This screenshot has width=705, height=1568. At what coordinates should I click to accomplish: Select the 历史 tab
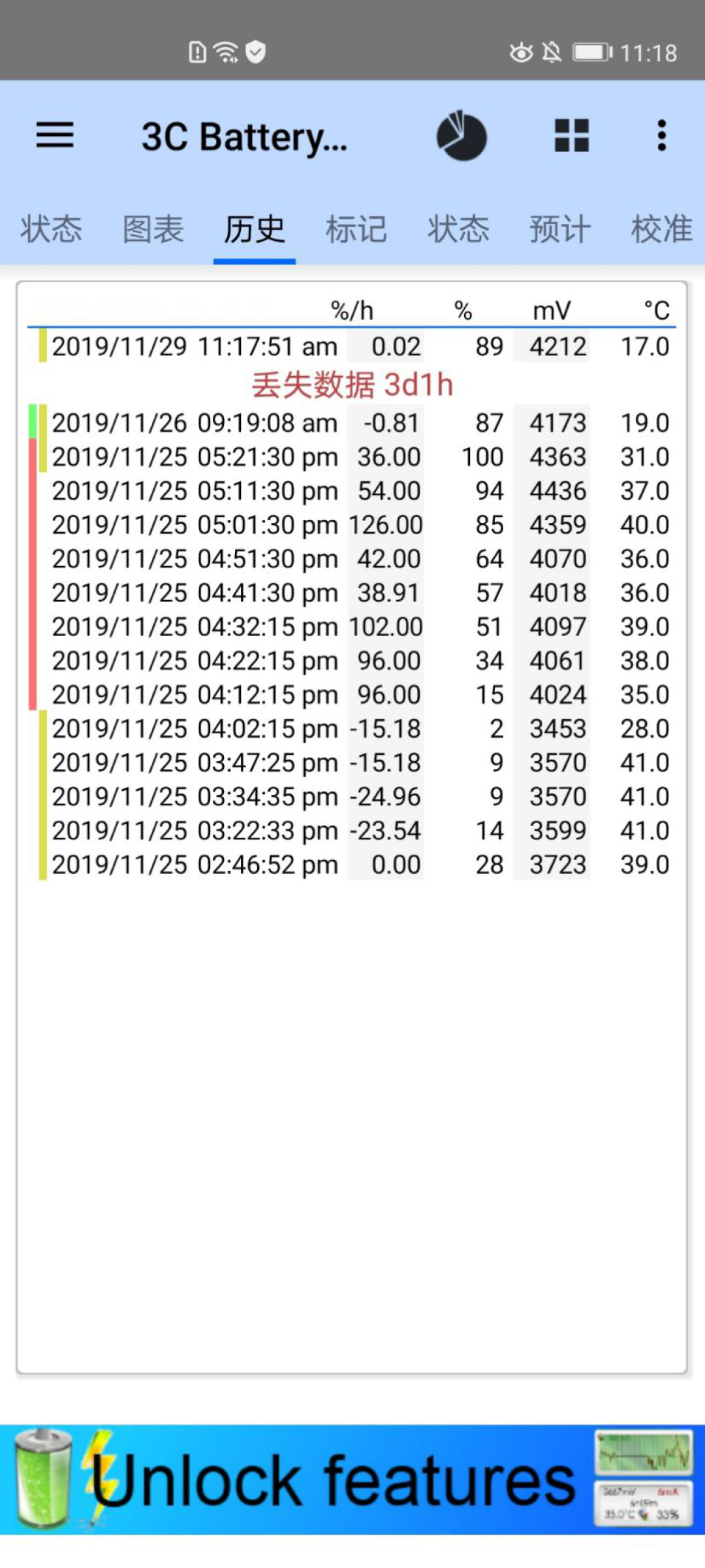tap(255, 229)
